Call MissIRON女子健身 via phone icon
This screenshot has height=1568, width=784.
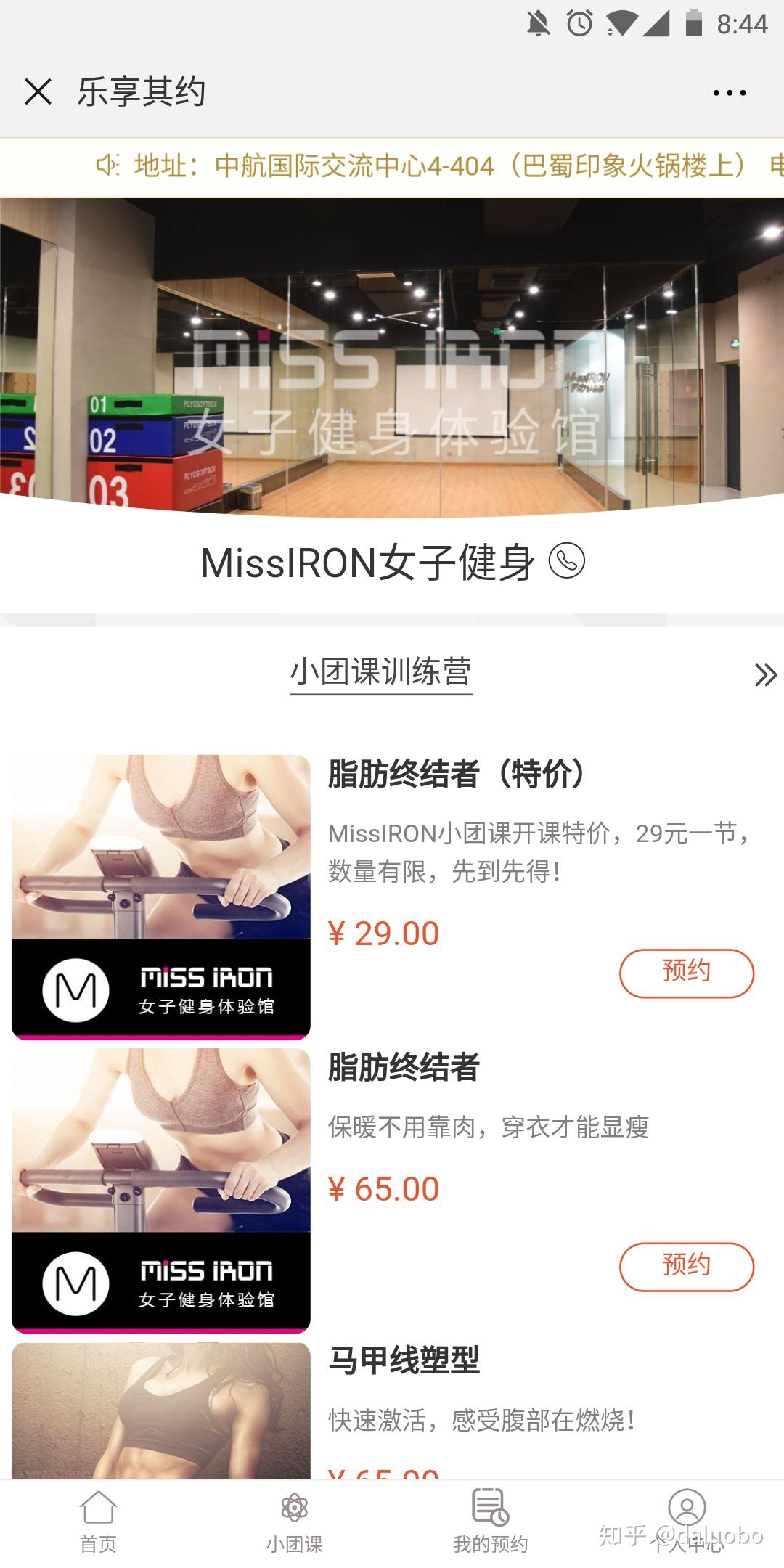point(566,561)
